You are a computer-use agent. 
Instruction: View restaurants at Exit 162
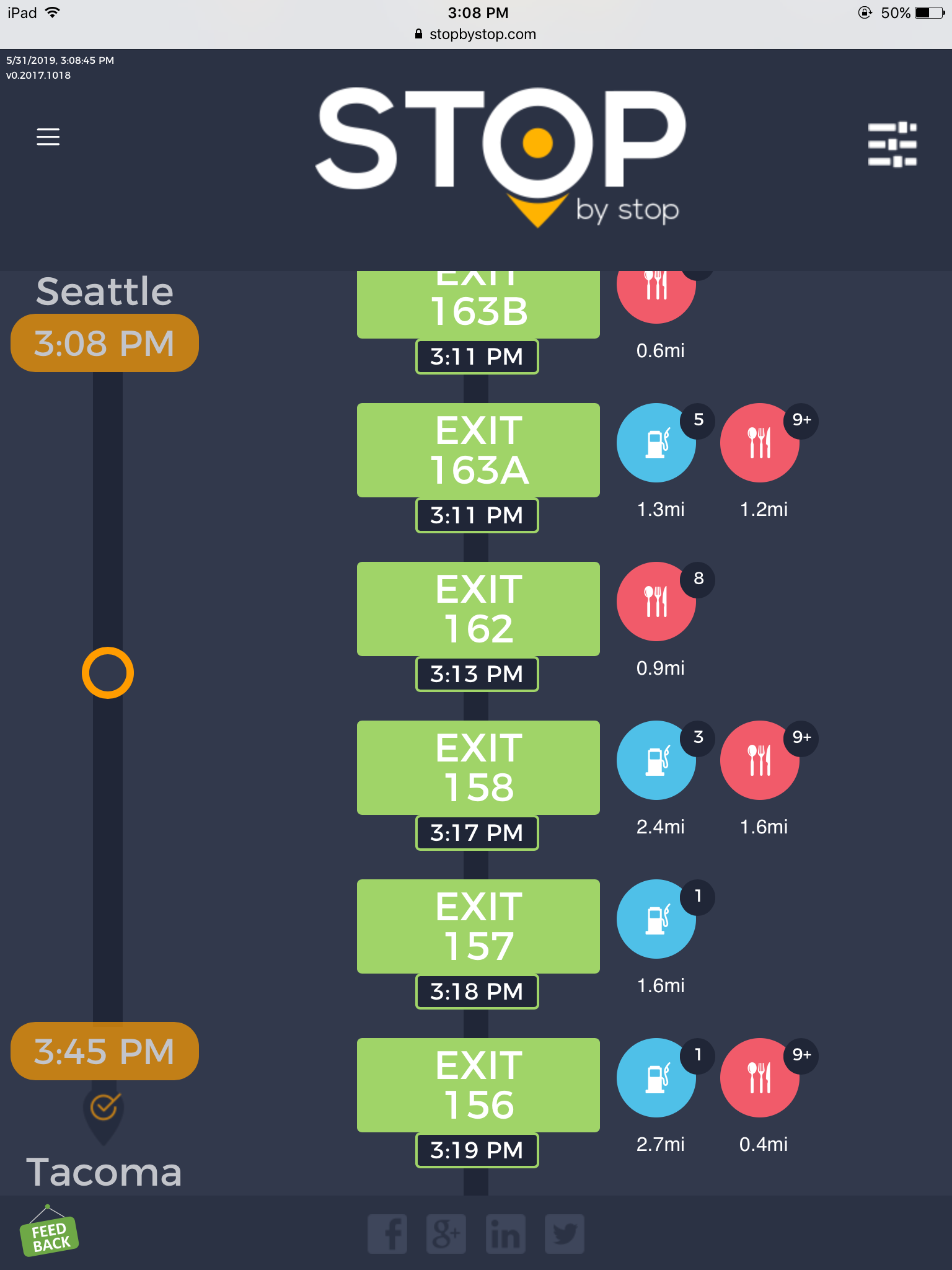[x=656, y=602]
